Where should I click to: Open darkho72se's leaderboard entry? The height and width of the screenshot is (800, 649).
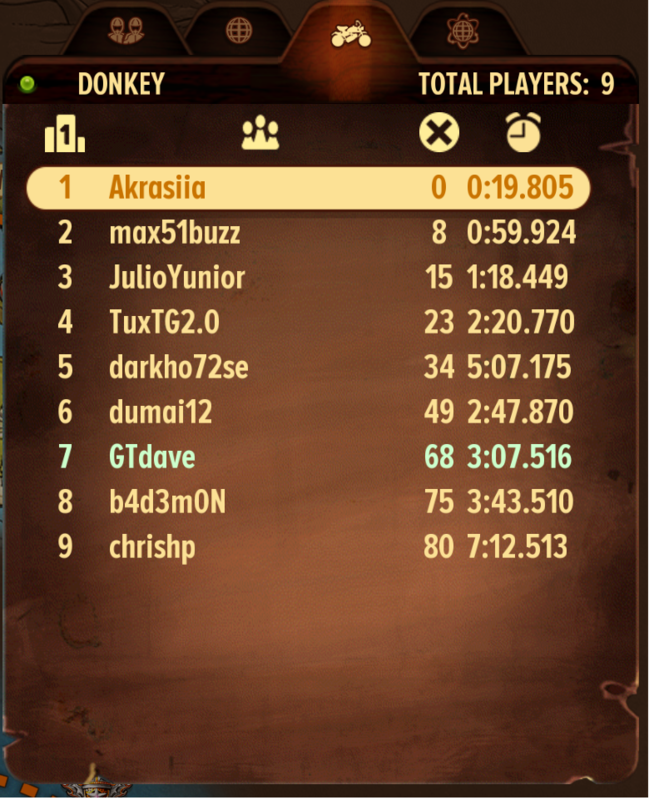point(308,367)
